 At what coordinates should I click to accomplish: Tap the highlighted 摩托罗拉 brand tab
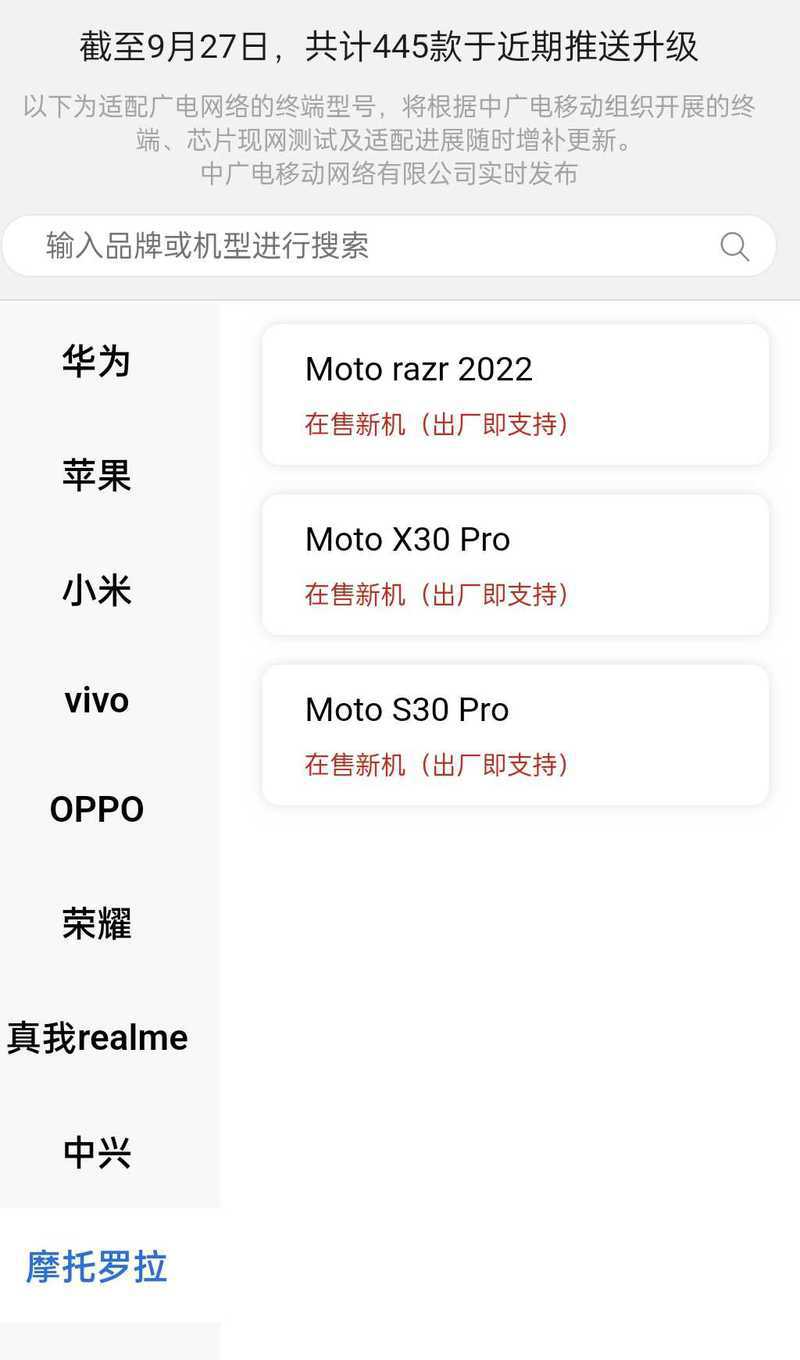97,1266
